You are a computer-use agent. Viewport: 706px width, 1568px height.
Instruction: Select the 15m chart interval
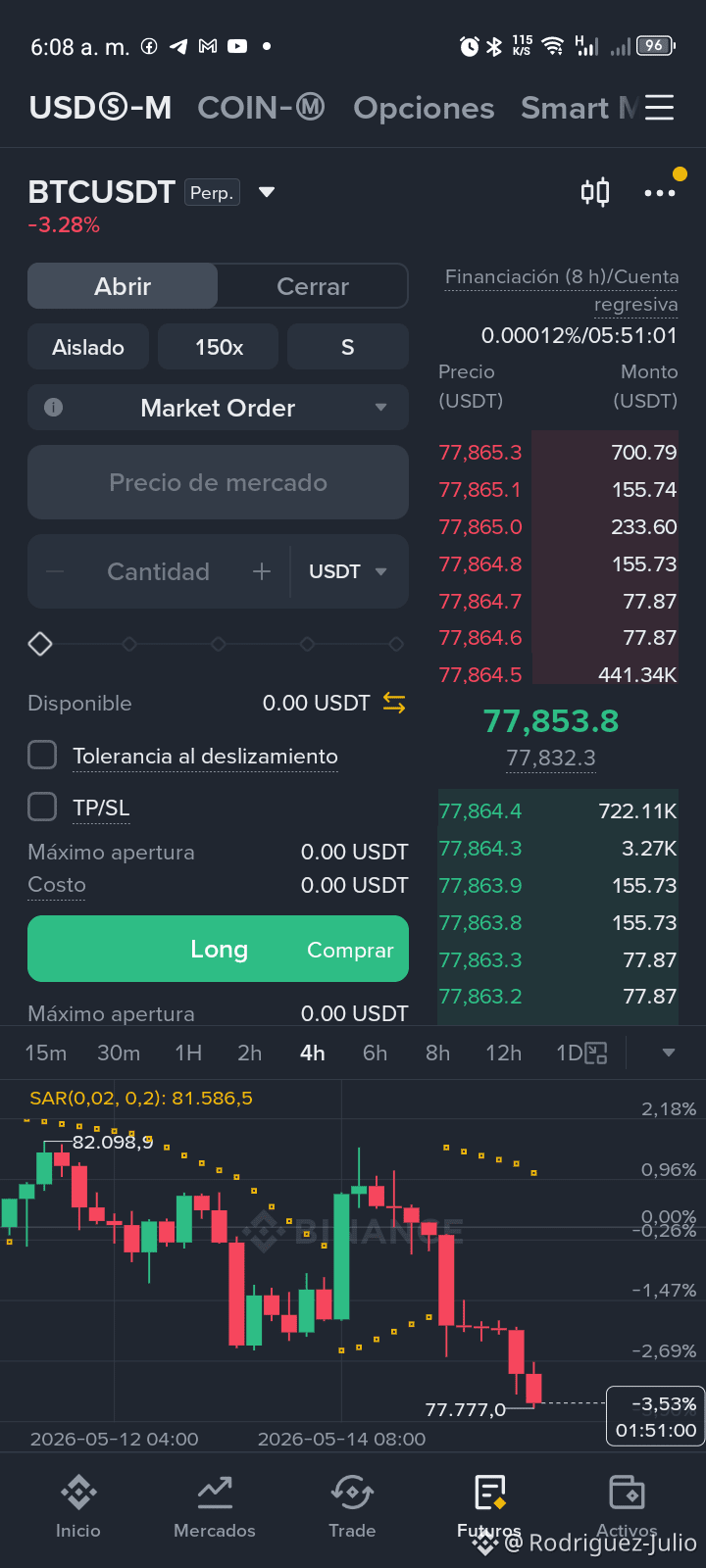click(x=46, y=1053)
